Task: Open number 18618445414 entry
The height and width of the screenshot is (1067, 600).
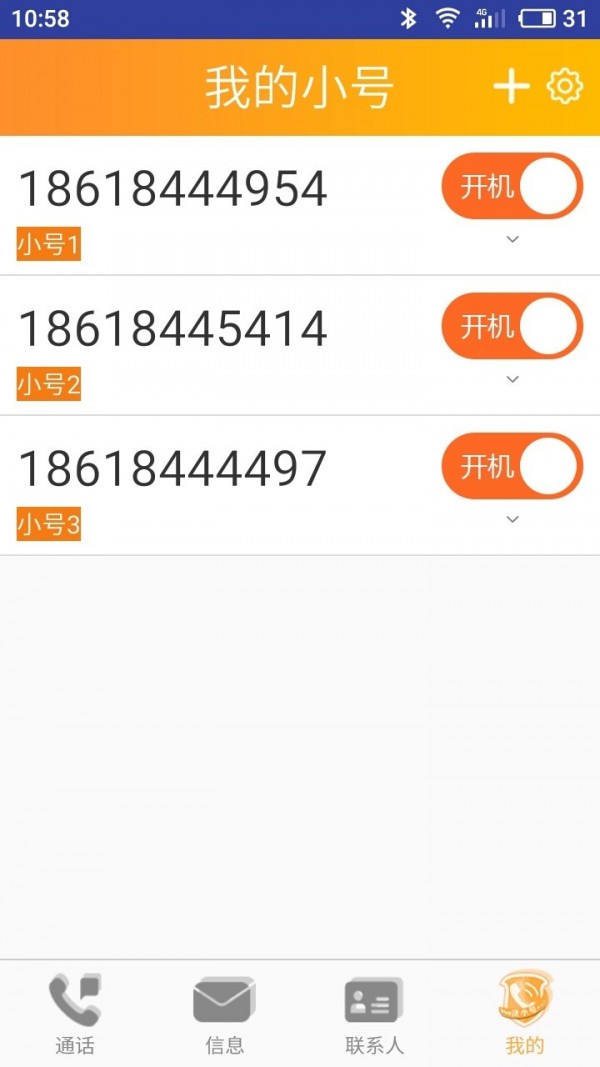Action: [x=173, y=329]
